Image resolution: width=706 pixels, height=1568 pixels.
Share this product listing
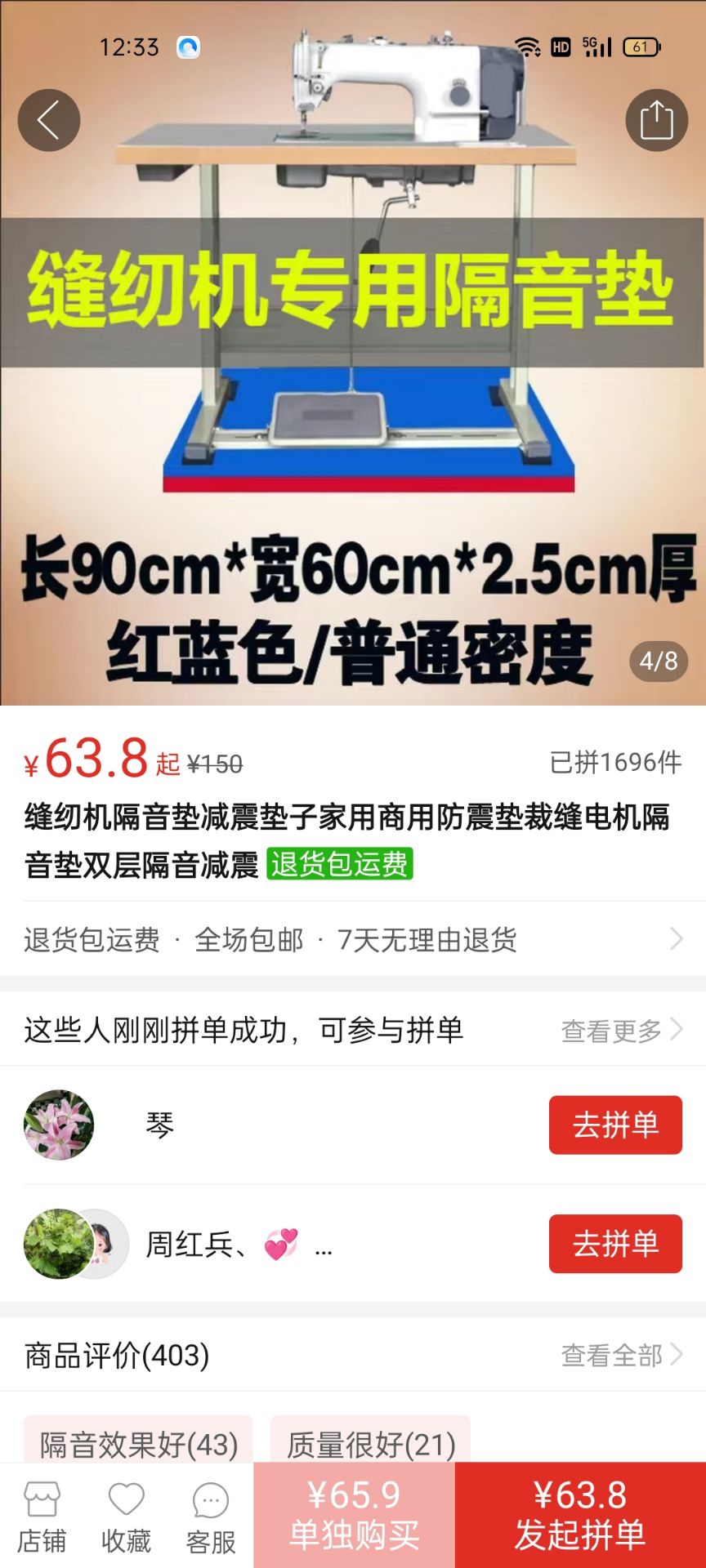(656, 120)
